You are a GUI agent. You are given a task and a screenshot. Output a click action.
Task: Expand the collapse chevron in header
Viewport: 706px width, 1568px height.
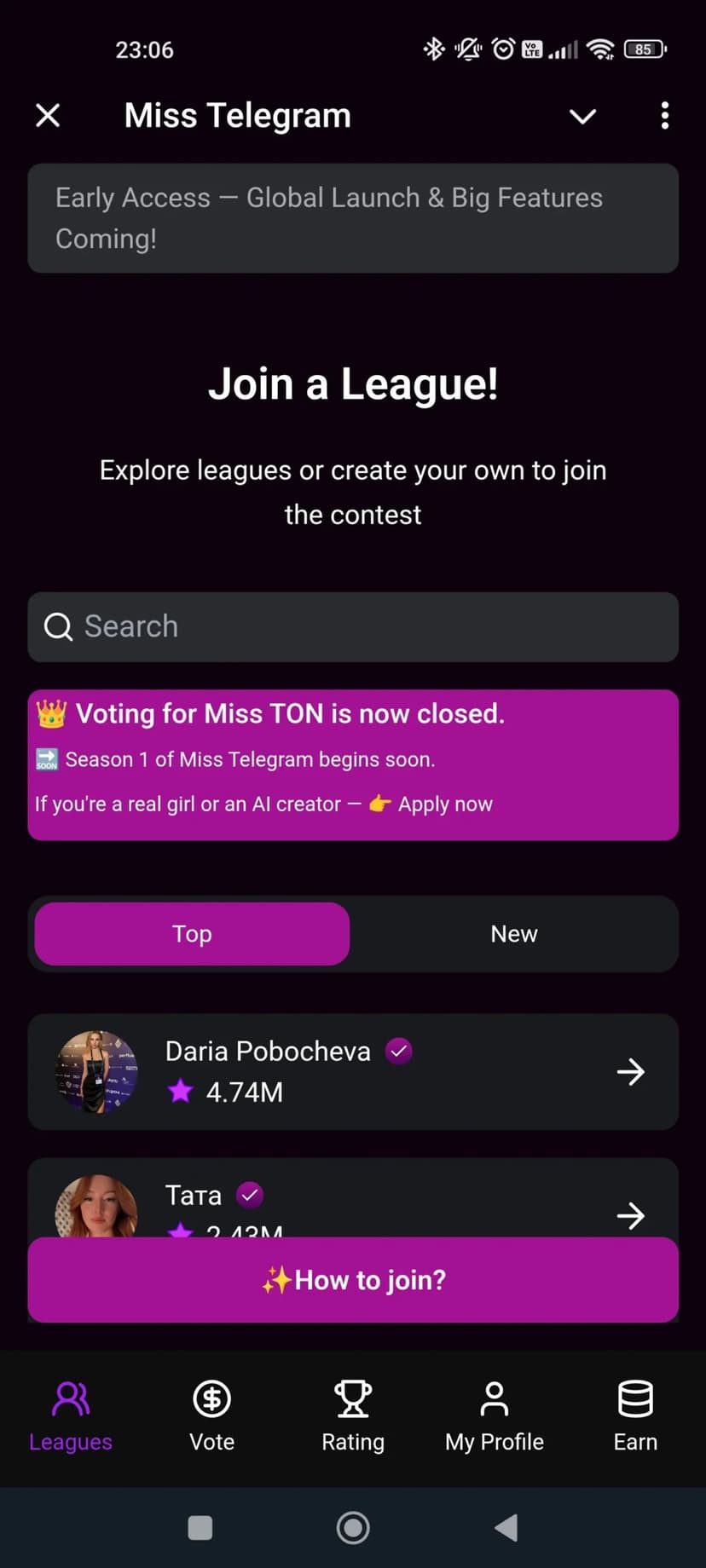tap(582, 116)
